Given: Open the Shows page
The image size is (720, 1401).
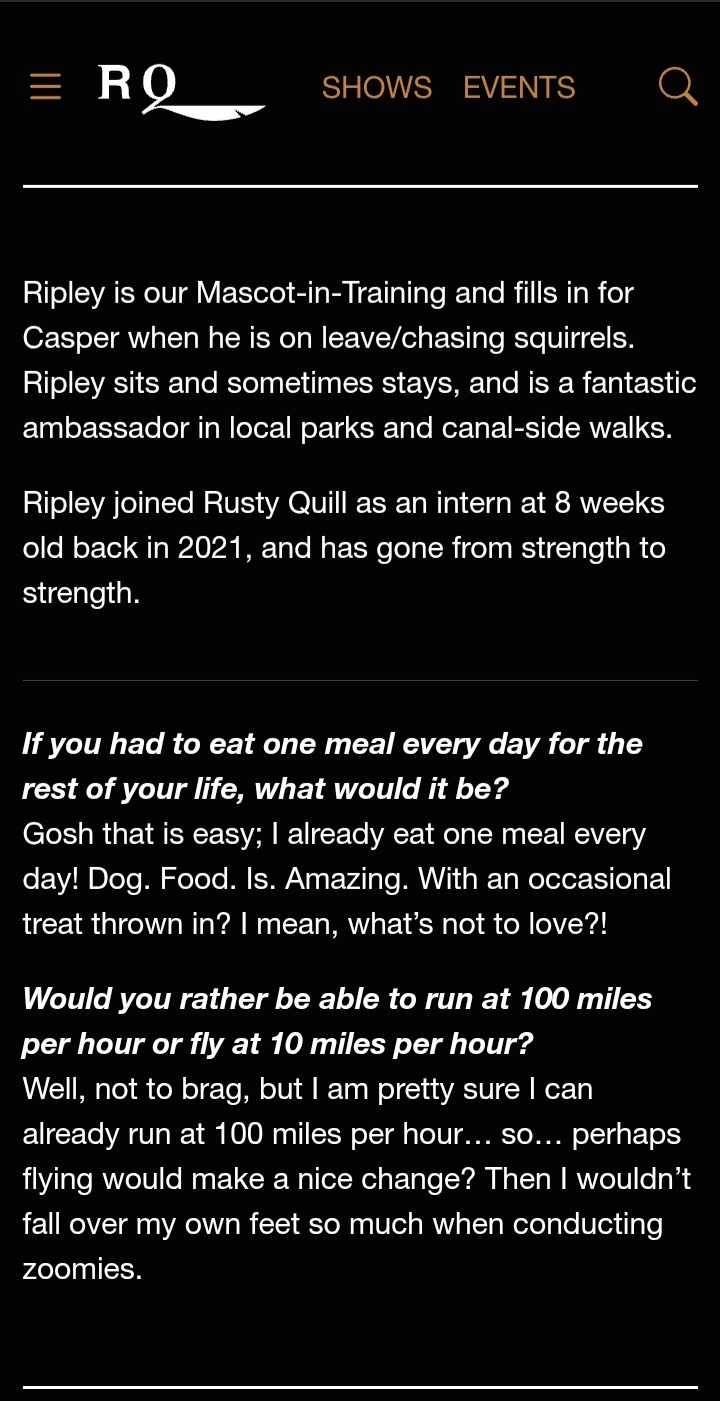Looking at the screenshot, I should [376, 88].
